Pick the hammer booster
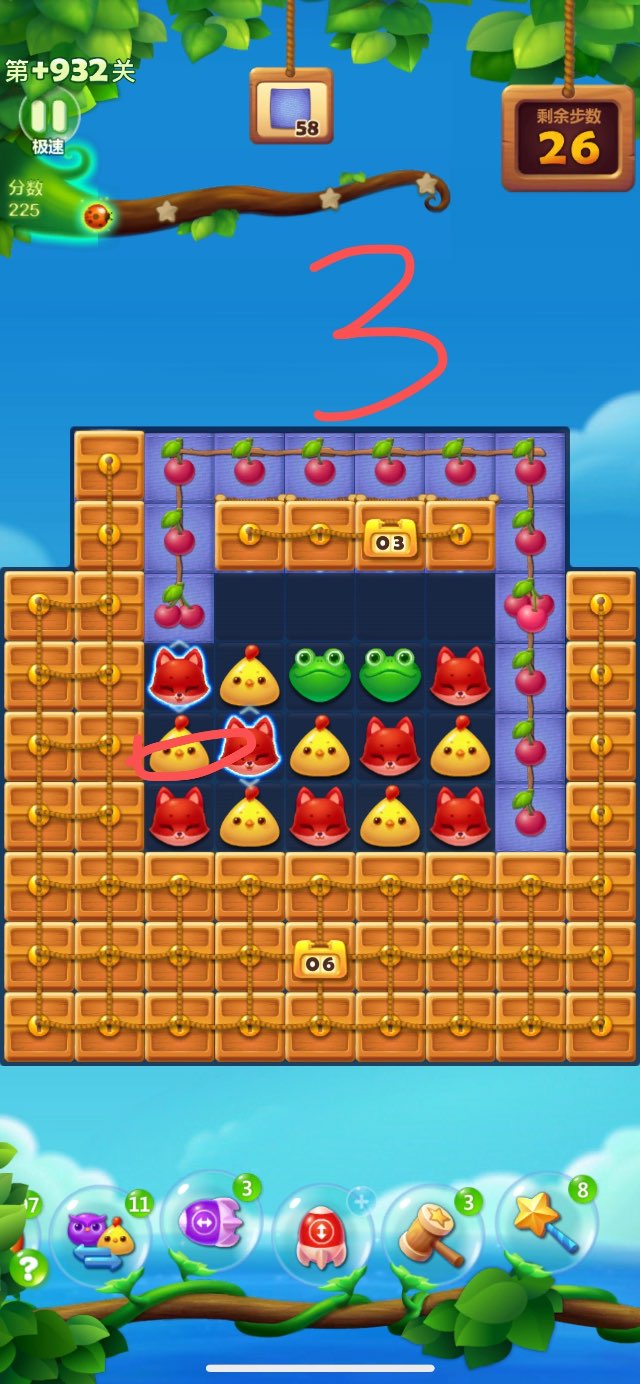This screenshot has height=1384, width=640. (432, 1236)
